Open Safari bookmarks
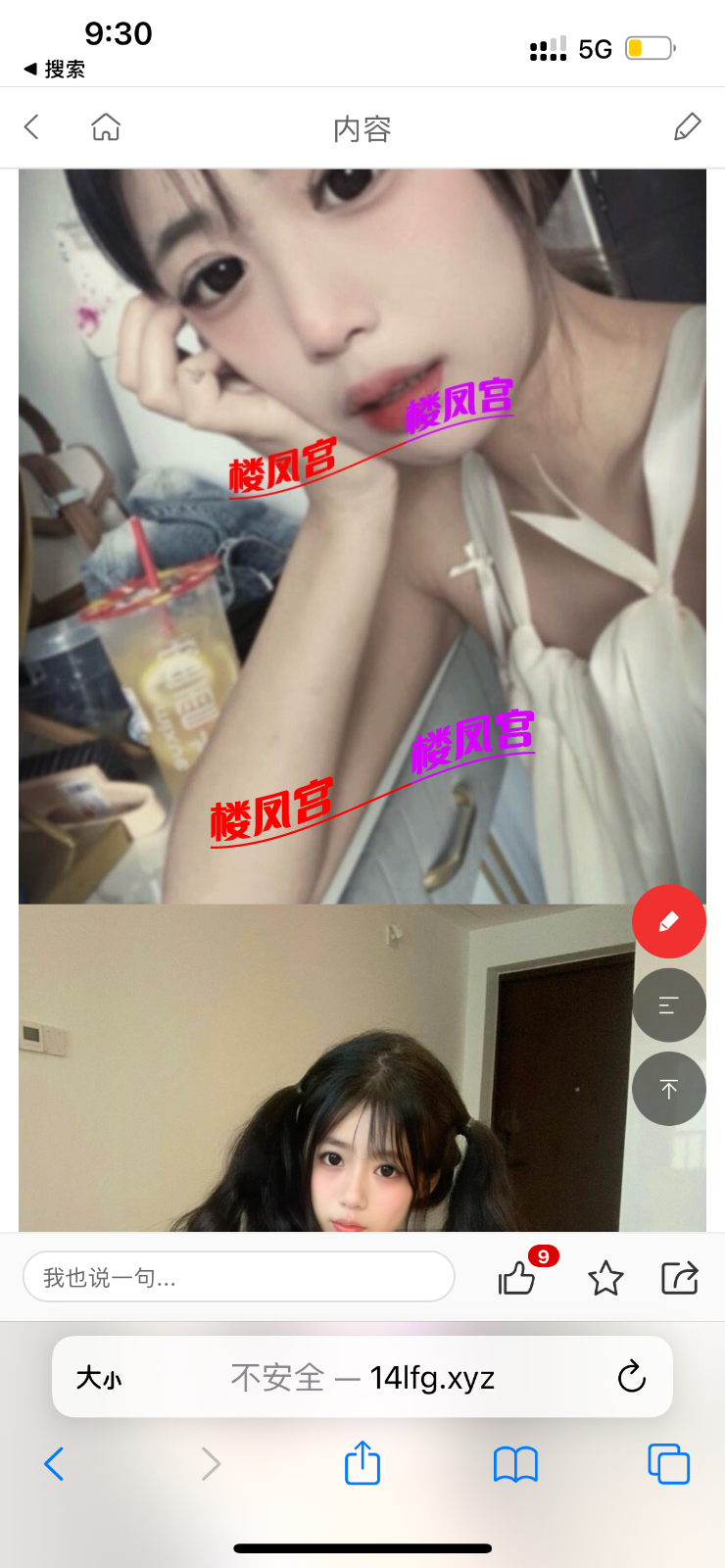 [x=515, y=1464]
